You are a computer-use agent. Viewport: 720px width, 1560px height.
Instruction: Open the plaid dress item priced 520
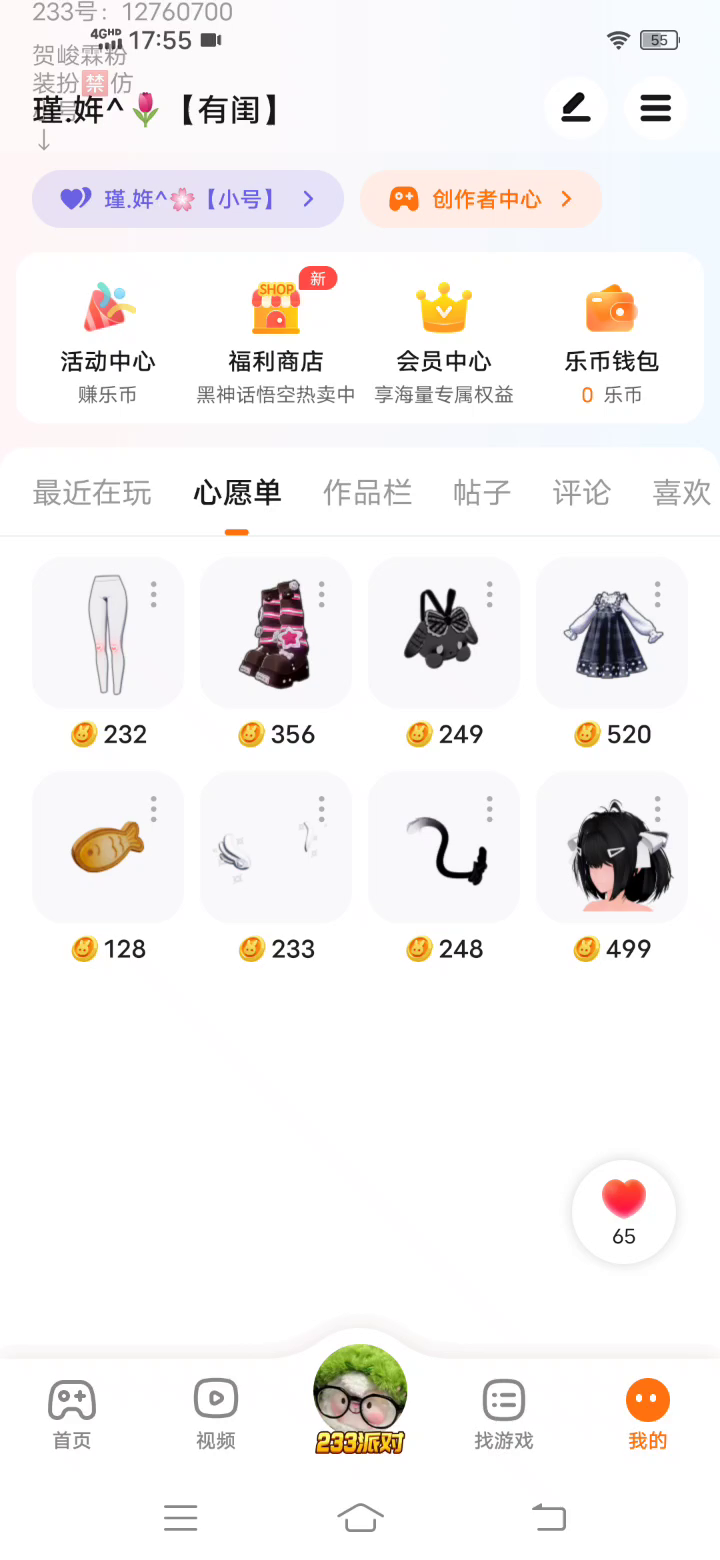tap(612, 633)
